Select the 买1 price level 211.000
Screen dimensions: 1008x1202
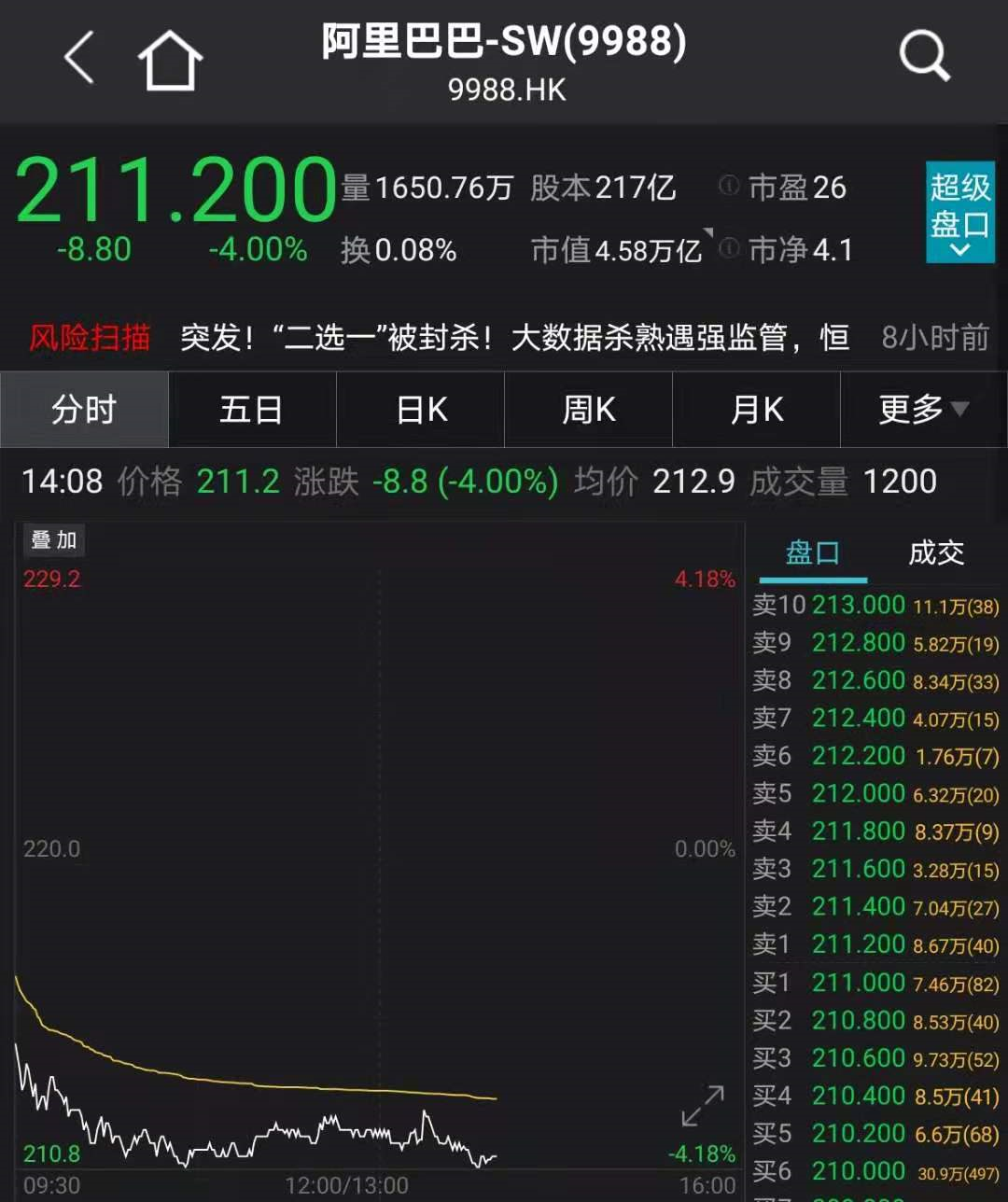pyautogui.click(x=859, y=983)
